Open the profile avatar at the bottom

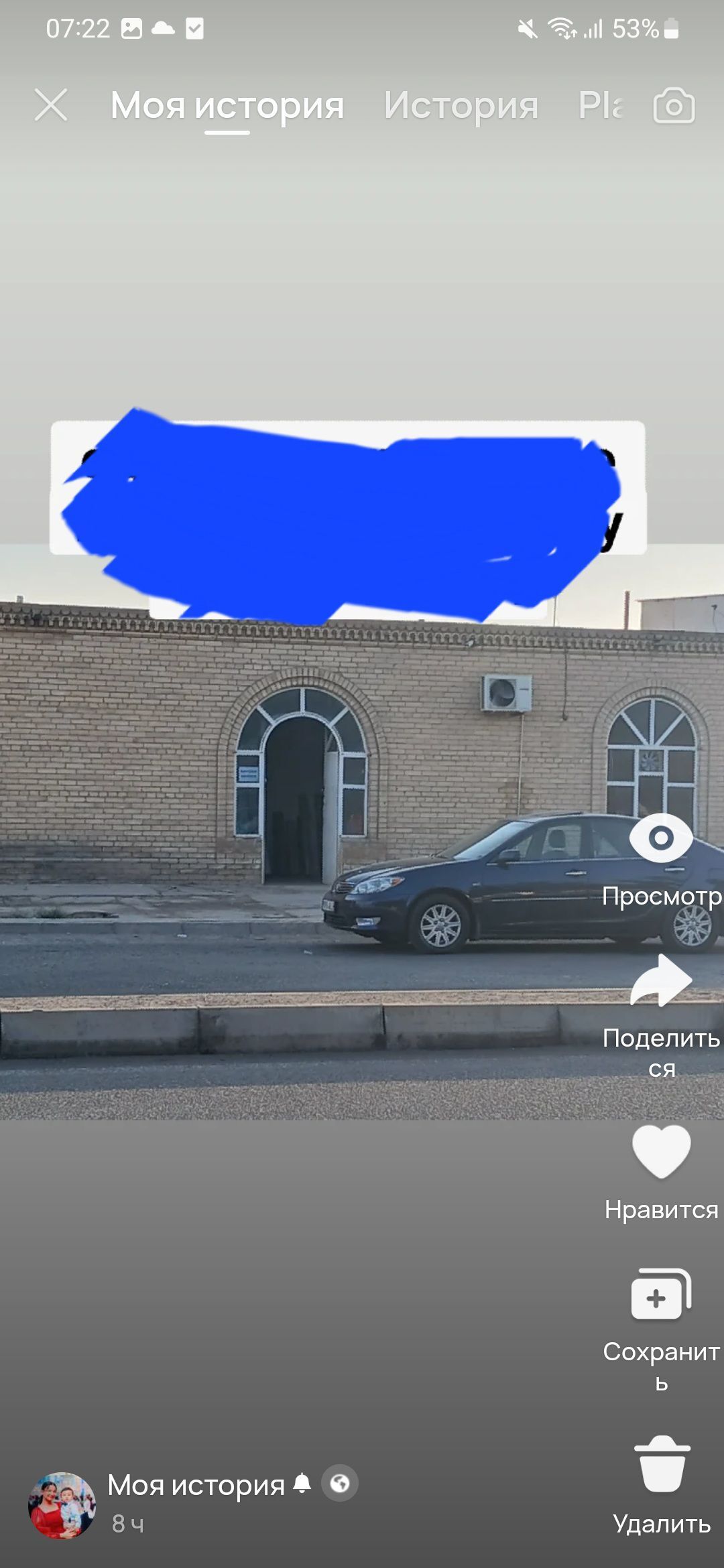click(x=62, y=1505)
